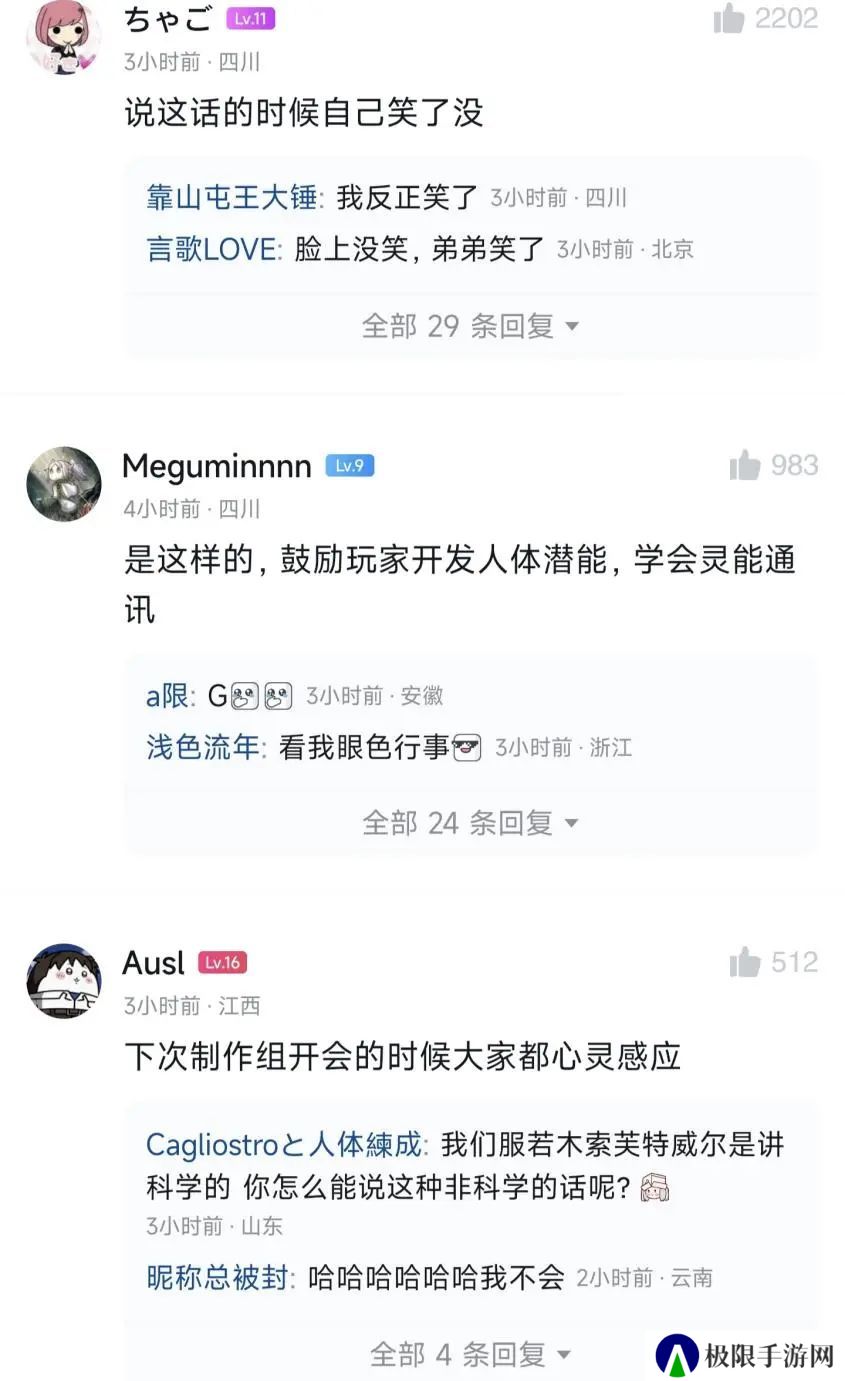Tap the username Meguminnnn

pyautogui.click(x=216, y=466)
